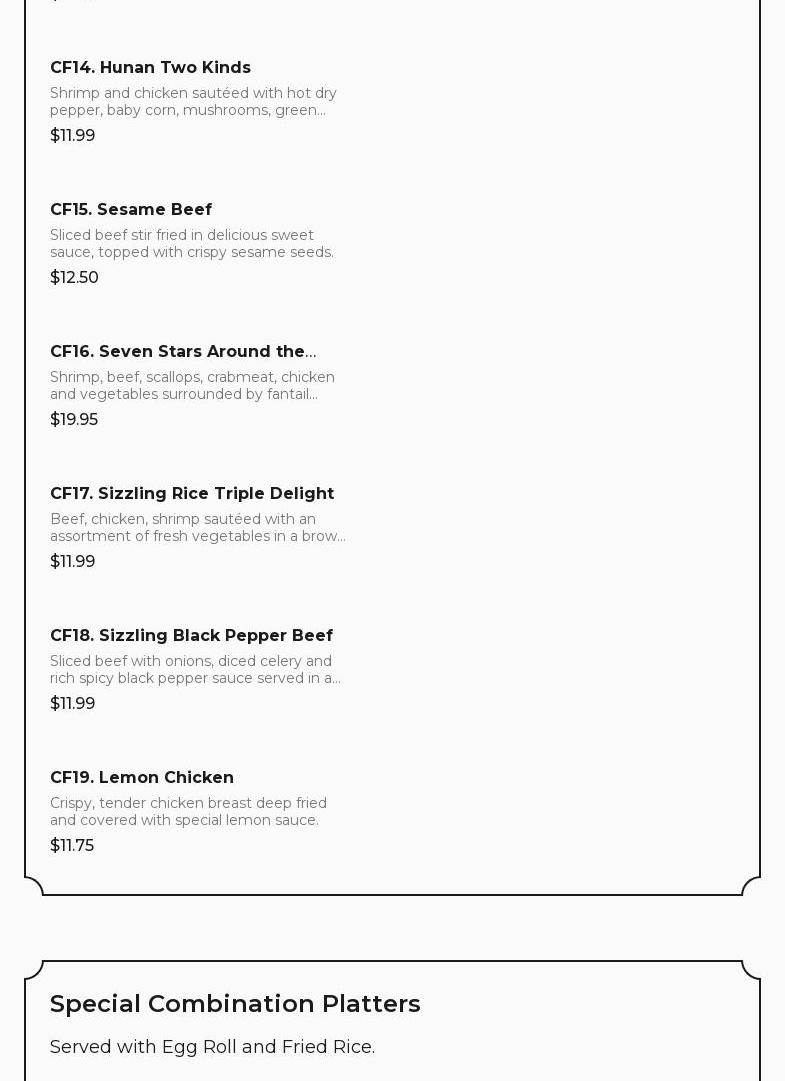The image size is (785, 1081).
Task: Select CF15. Sesame Beef dish
Action: pos(131,210)
